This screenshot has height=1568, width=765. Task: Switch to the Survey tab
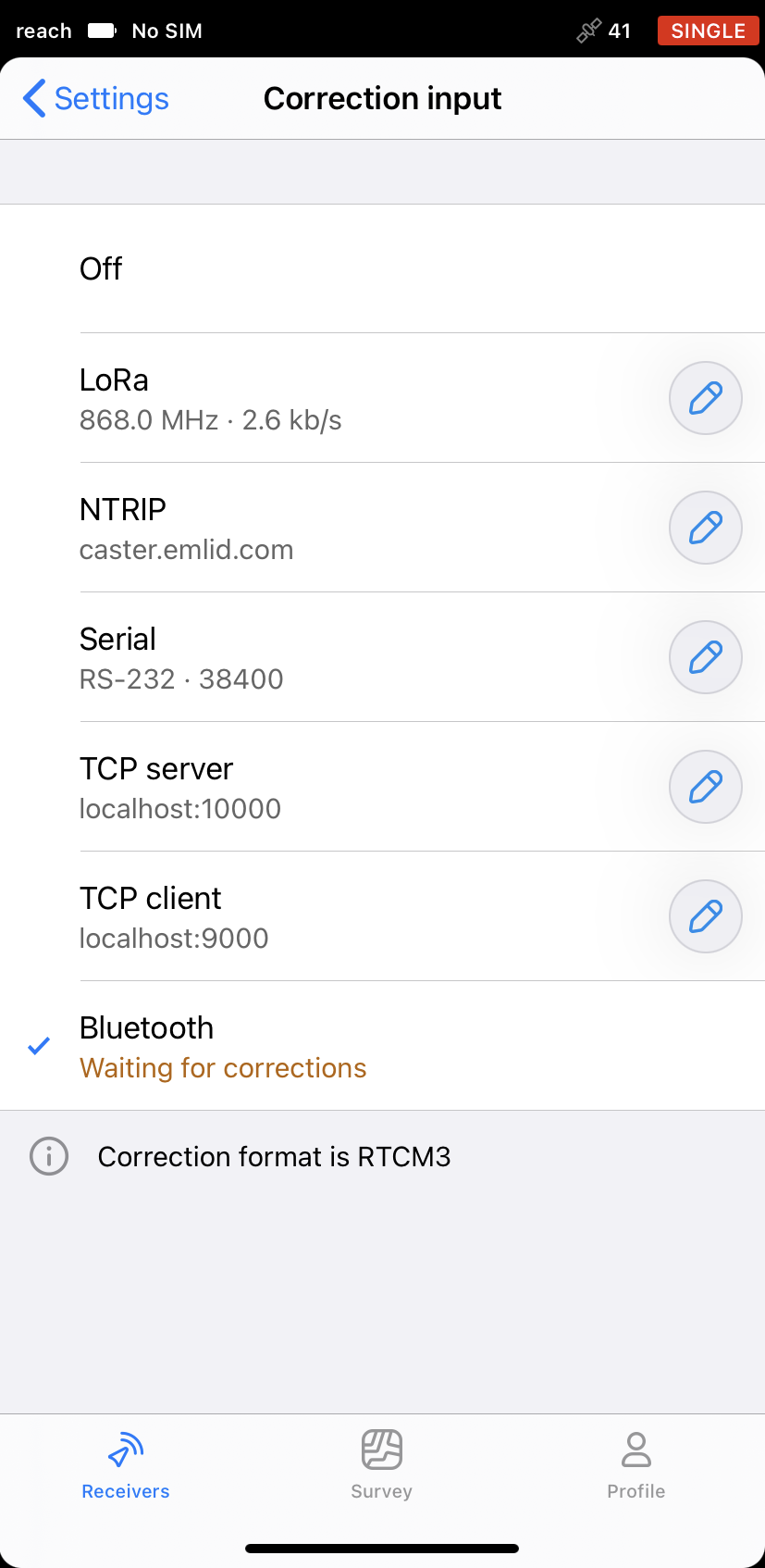point(381,1464)
